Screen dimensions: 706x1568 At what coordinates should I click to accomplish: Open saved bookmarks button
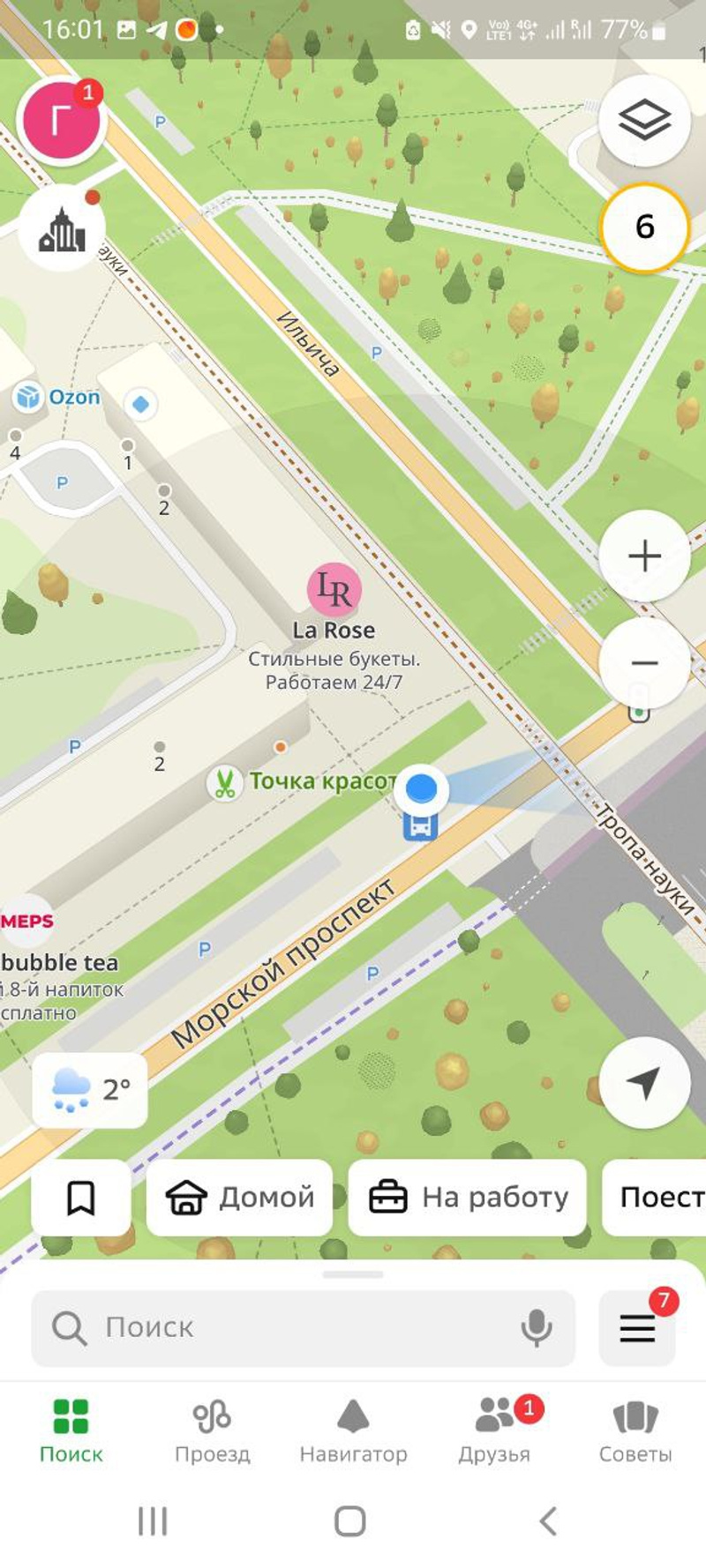(x=81, y=1198)
